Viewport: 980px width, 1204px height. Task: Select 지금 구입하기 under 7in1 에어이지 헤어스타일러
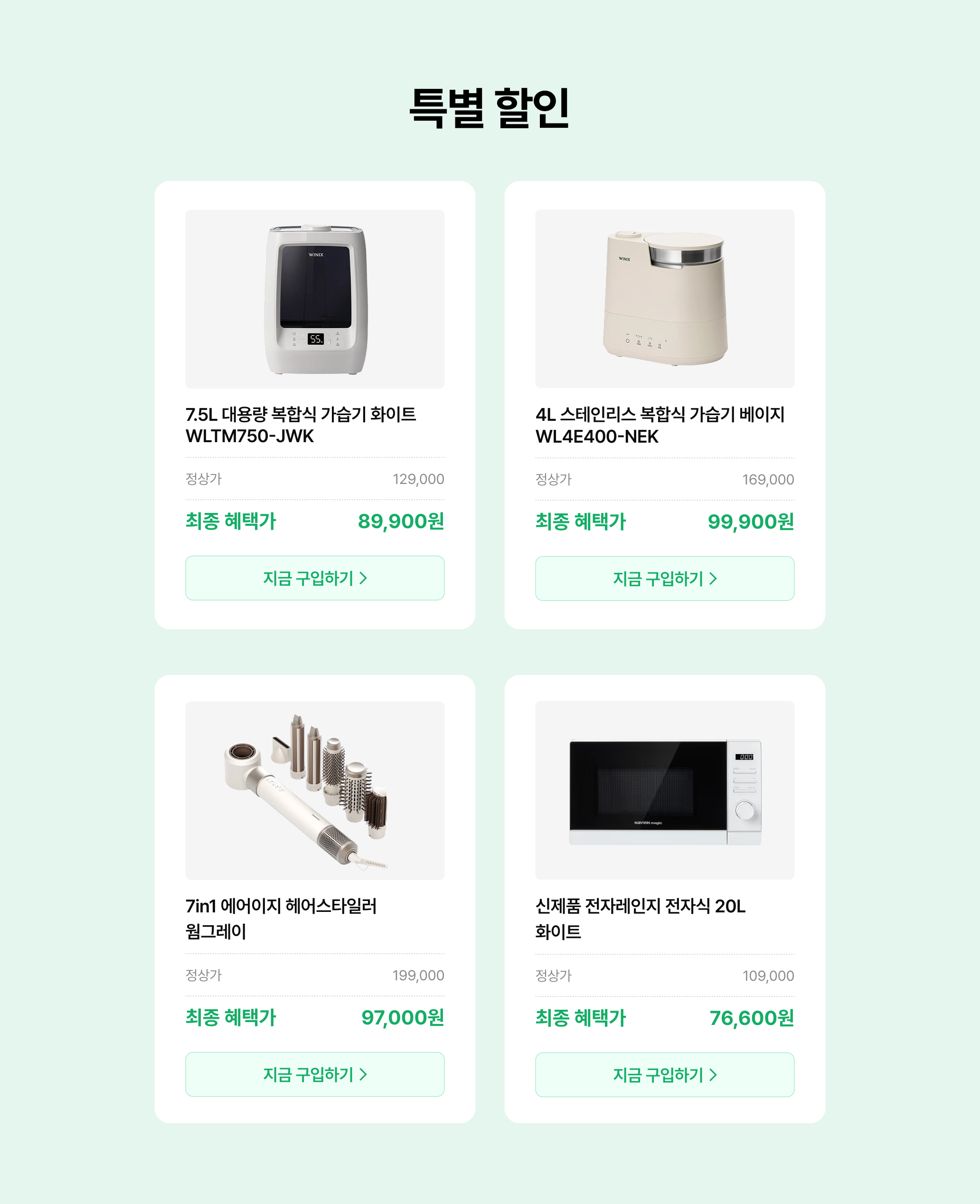314,1074
